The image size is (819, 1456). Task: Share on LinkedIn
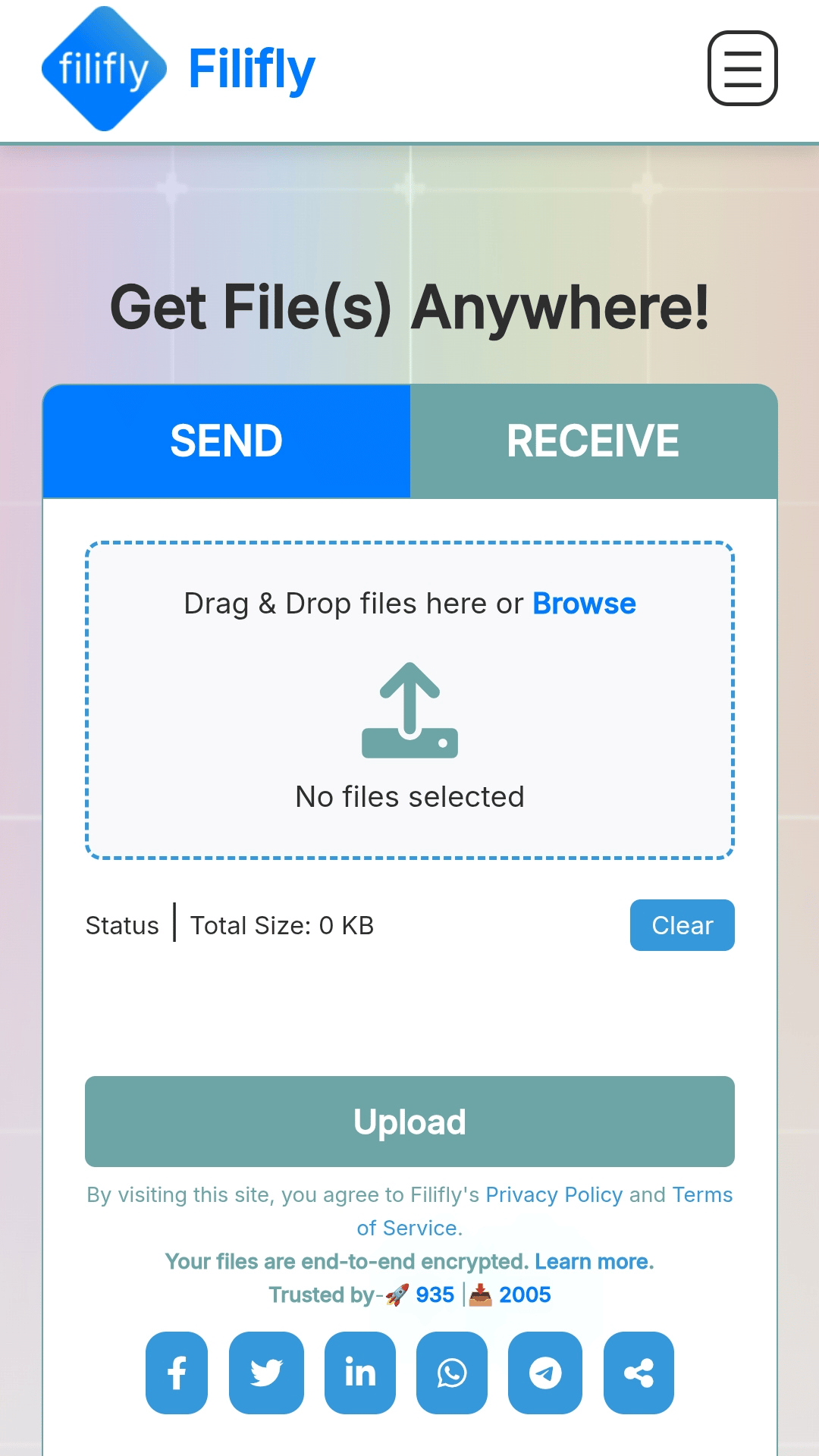point(359,1373)
